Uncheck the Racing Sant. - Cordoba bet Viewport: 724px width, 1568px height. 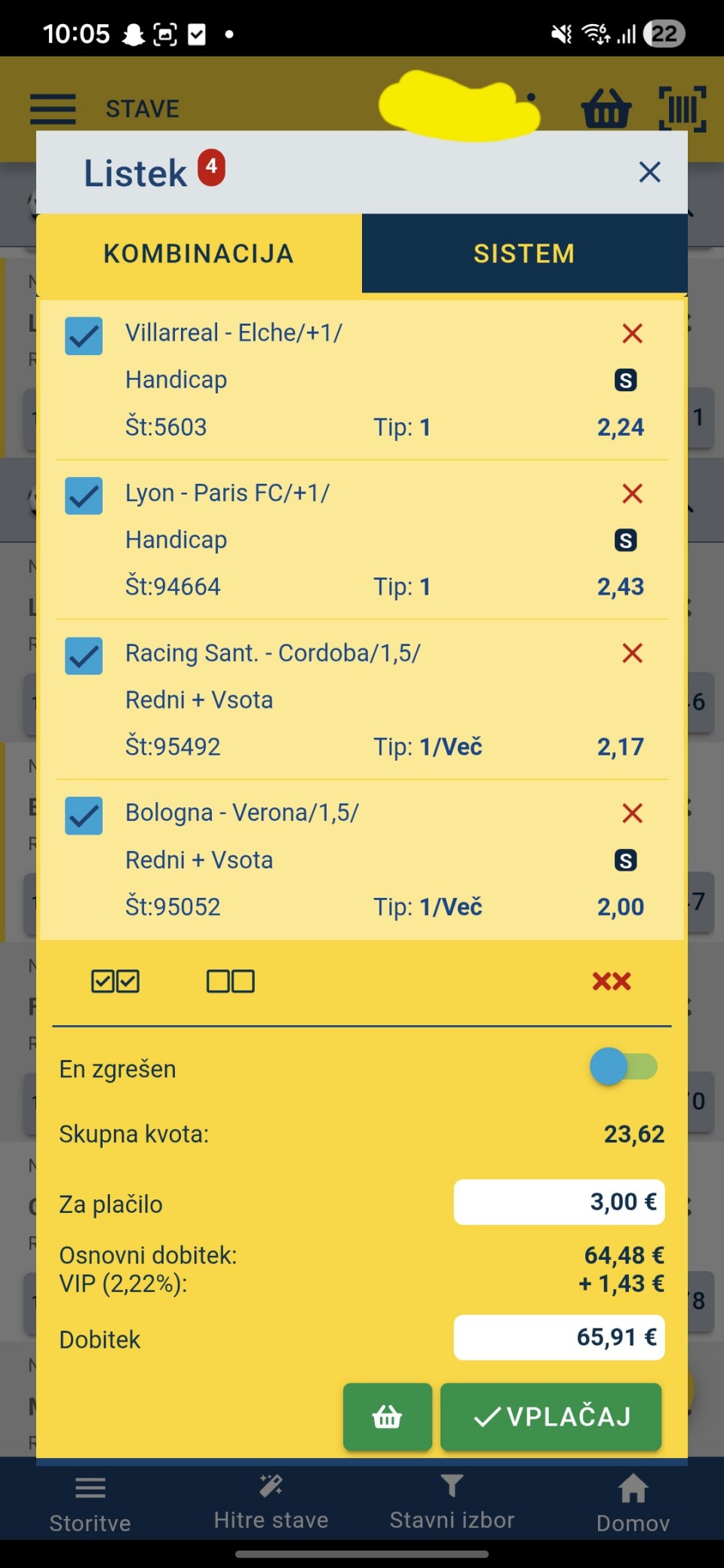pos(84,656)
